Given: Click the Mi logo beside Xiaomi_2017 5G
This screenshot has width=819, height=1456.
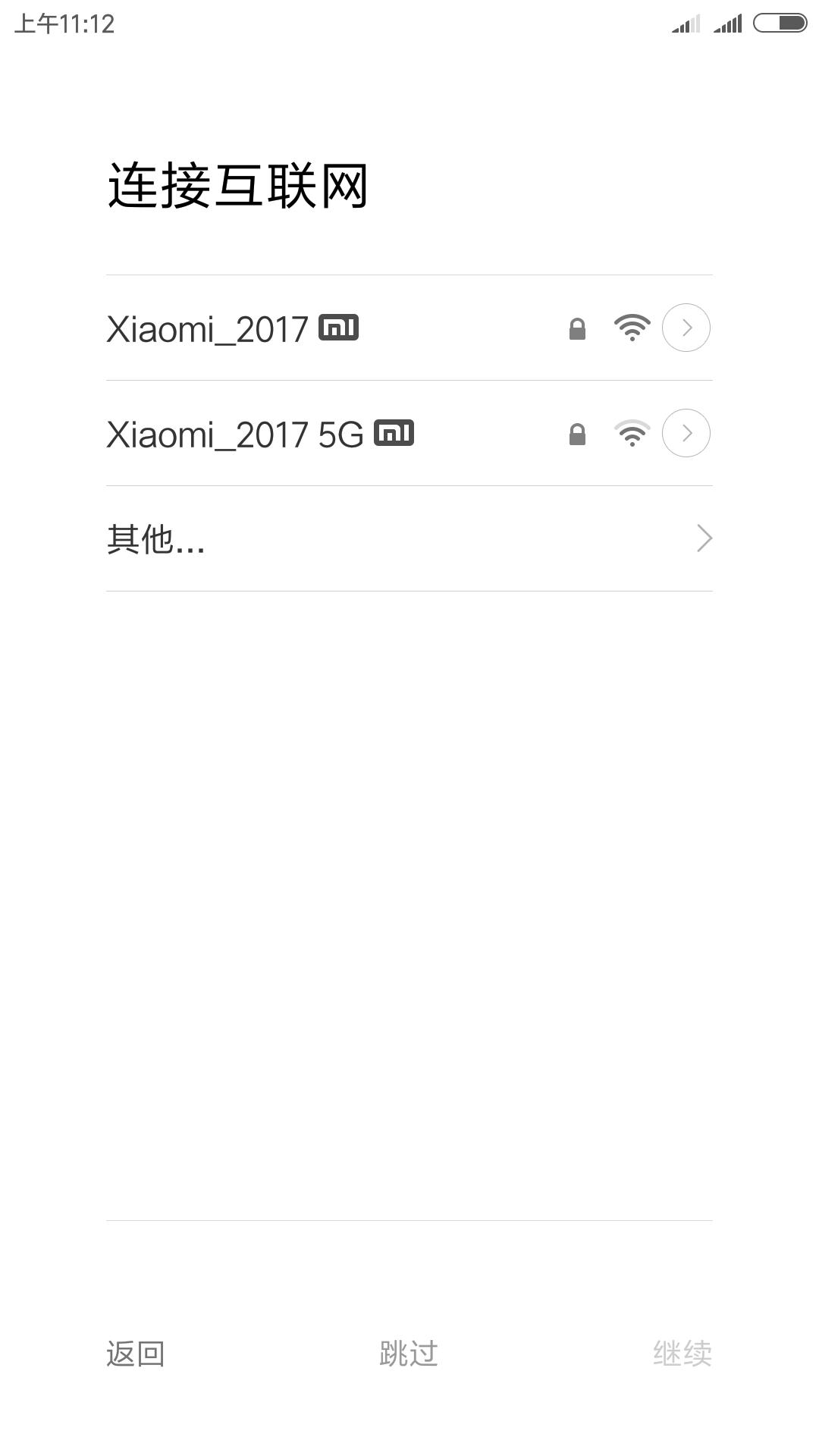Looking at the screenshot, I should (x=394, y=431).
